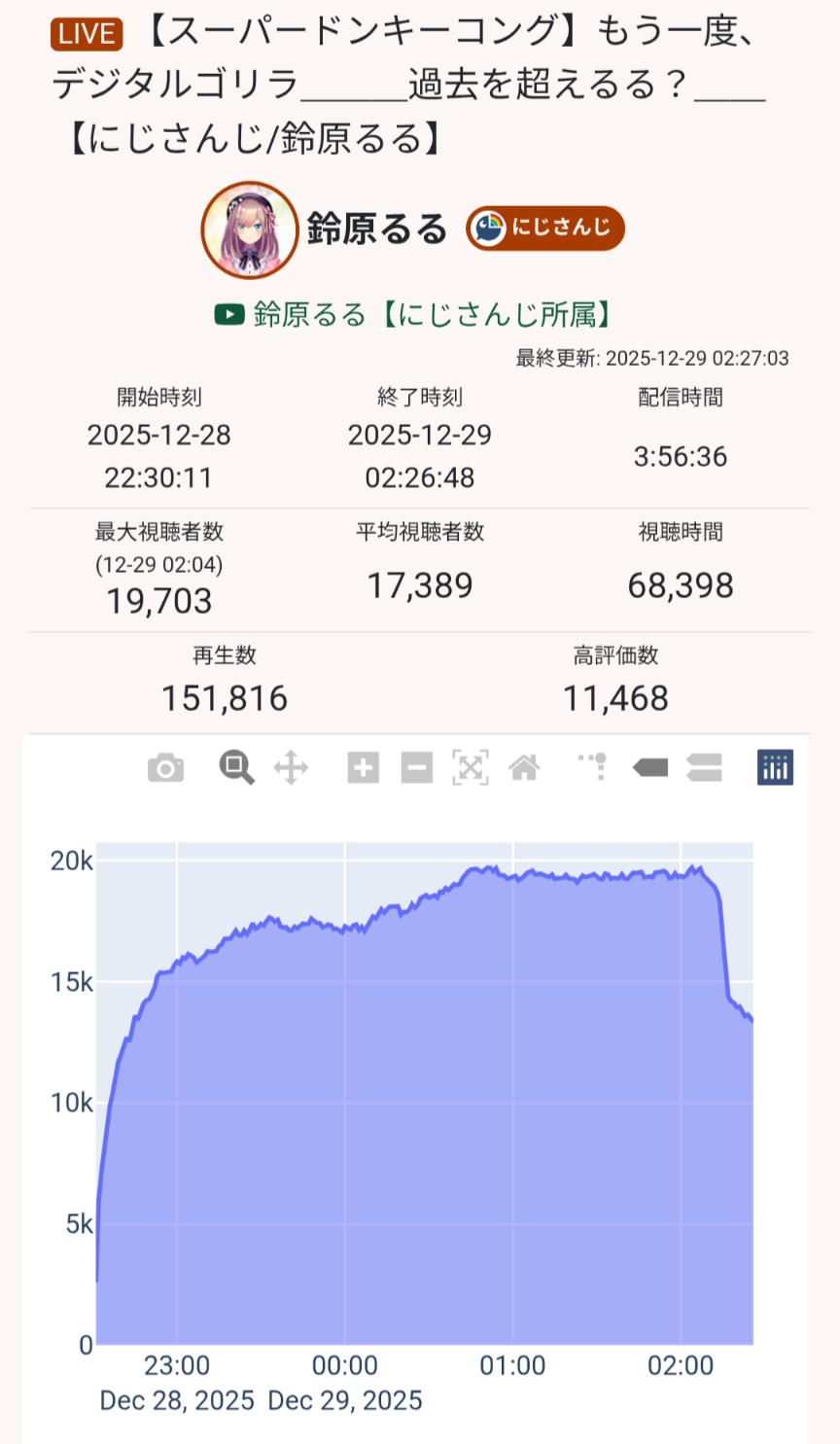Zoom in with the plus icon
840x1444 pixels.
click(x=363, y=768)
